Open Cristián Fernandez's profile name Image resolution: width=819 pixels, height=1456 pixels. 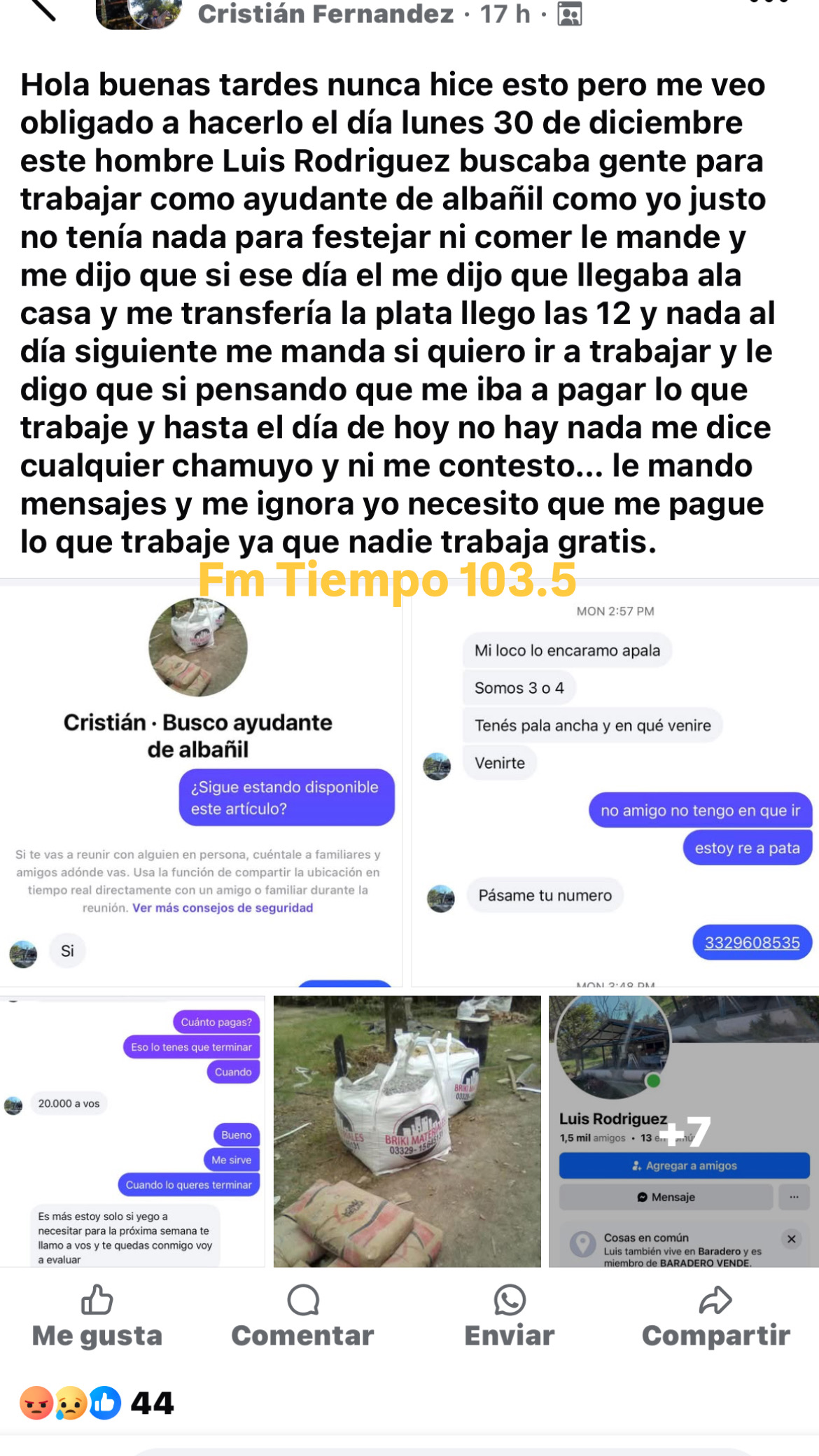click(325, 14)
